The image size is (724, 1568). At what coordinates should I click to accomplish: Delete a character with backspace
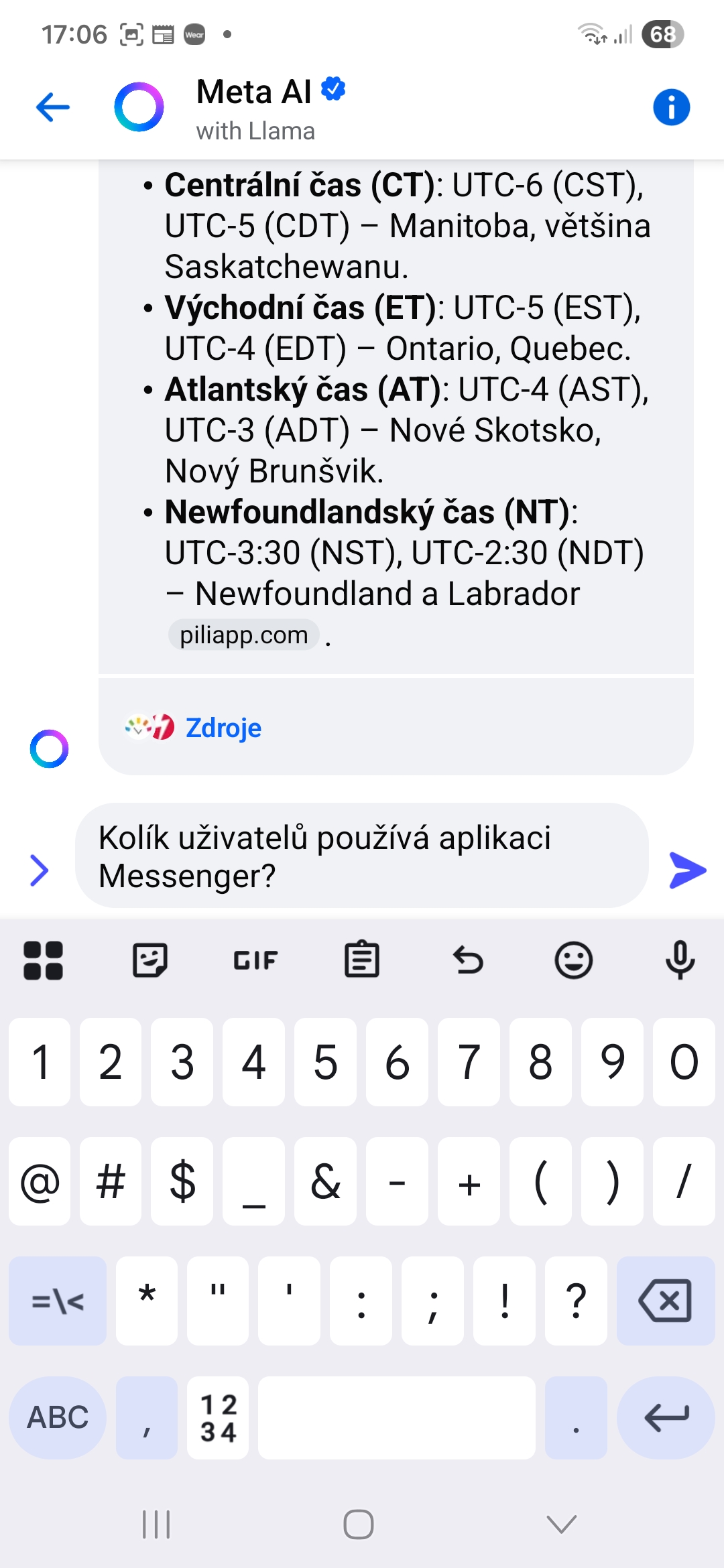pos(665,1301)
